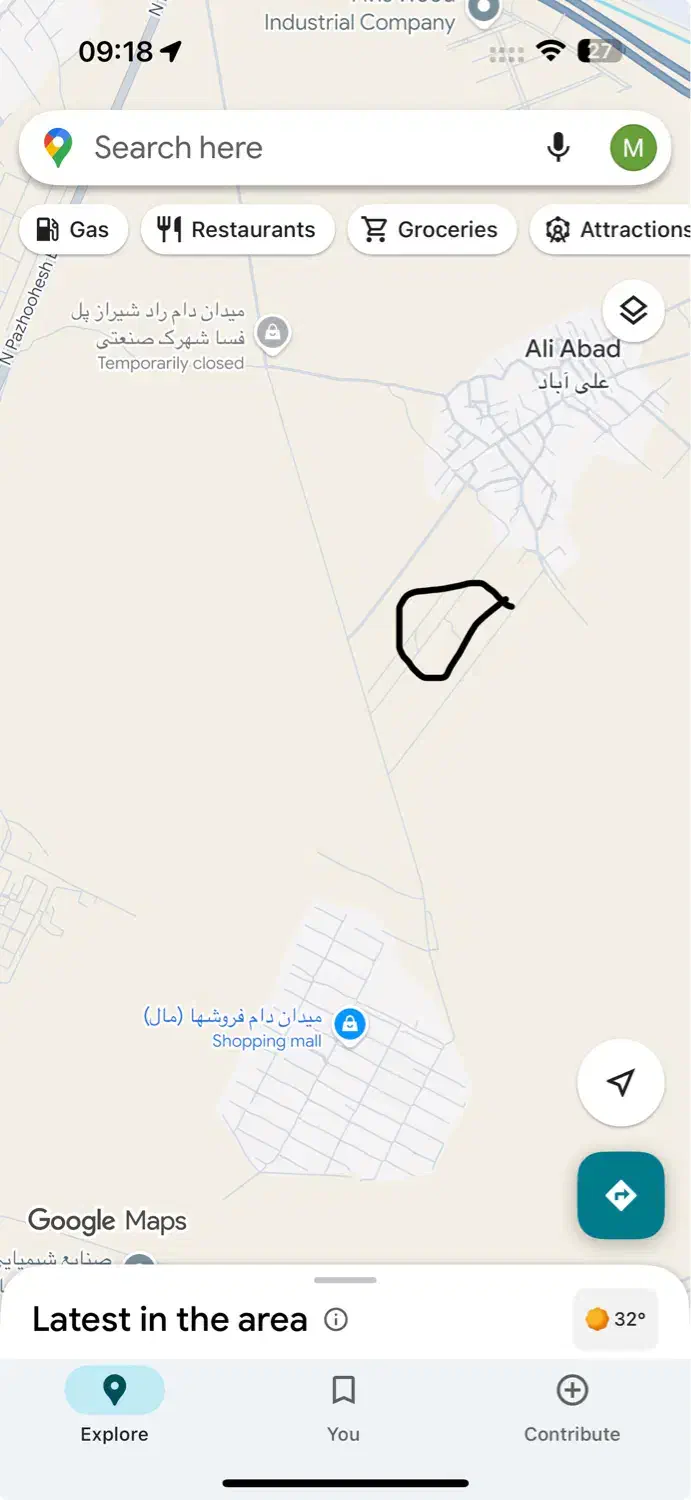Switch to the Explore tab
The height and width of the screenshot is (1500, 691).
pos(114,1406)
